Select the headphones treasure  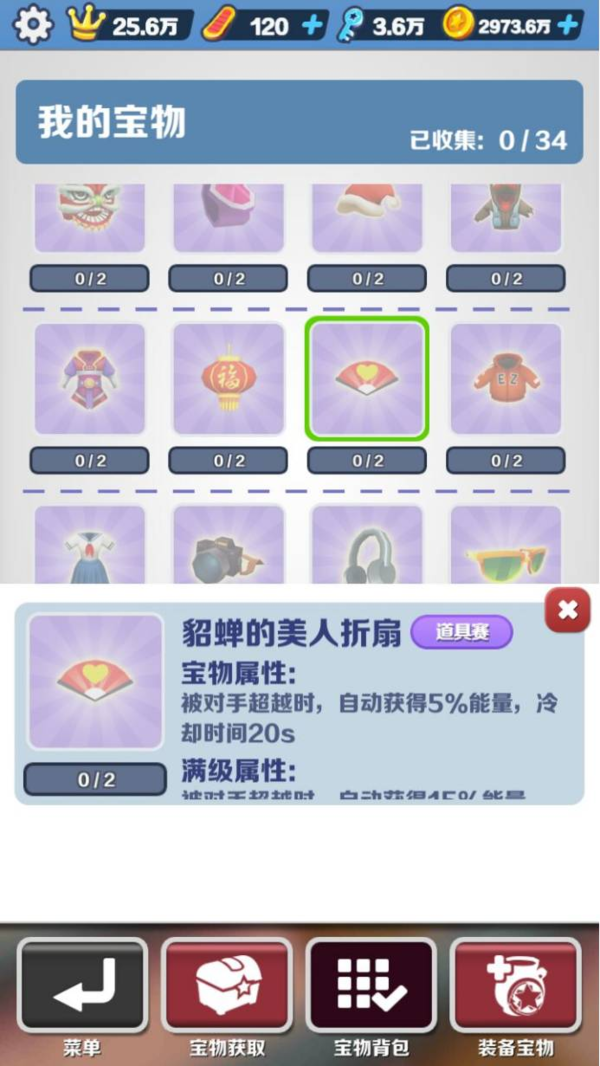[x=367, y=547]
